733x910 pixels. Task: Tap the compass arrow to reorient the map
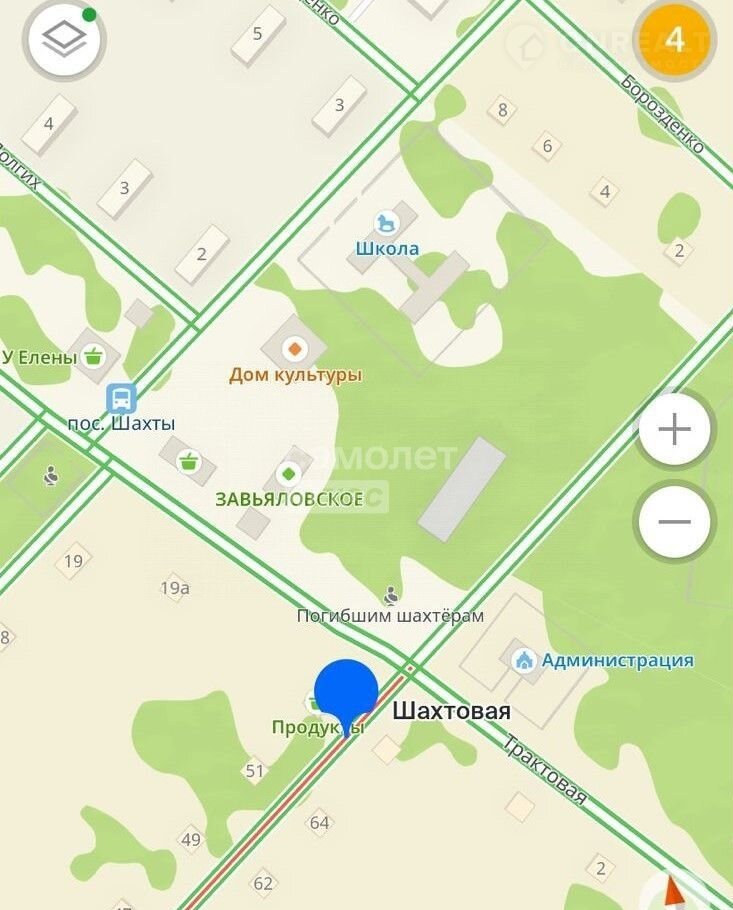pos(678,890)
